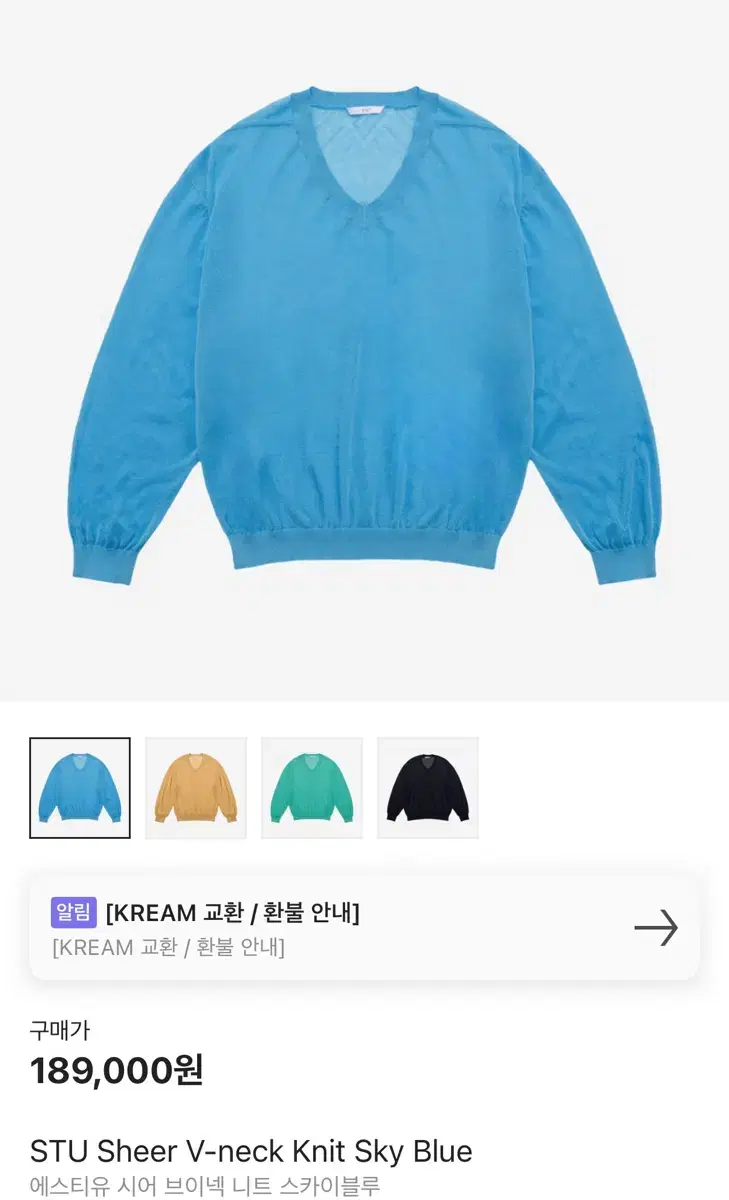Choose the green knit color thumbnail
This screenshot has width=729, height=1200.
pyautogui.click(x=312, y=786)
